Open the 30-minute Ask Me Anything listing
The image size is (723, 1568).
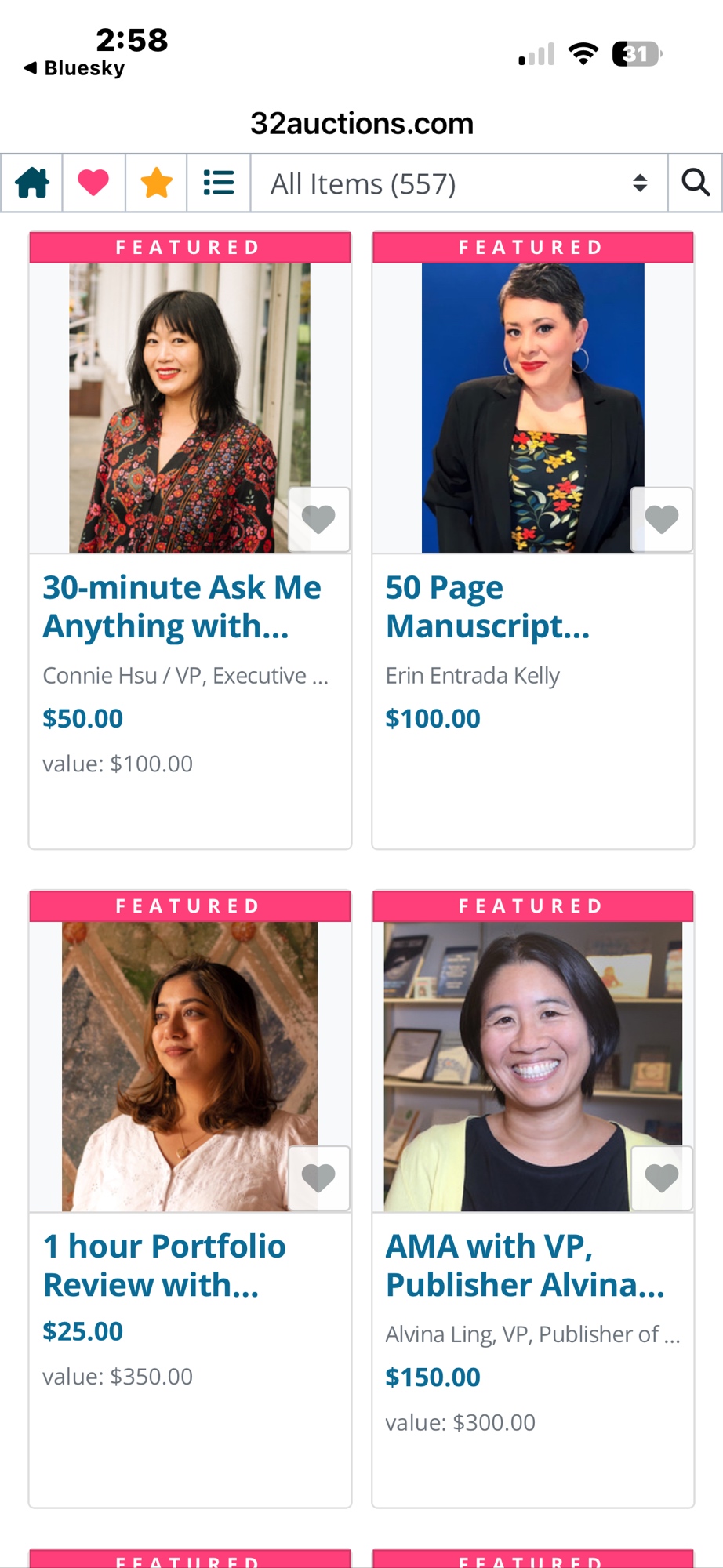pos(182,606)
